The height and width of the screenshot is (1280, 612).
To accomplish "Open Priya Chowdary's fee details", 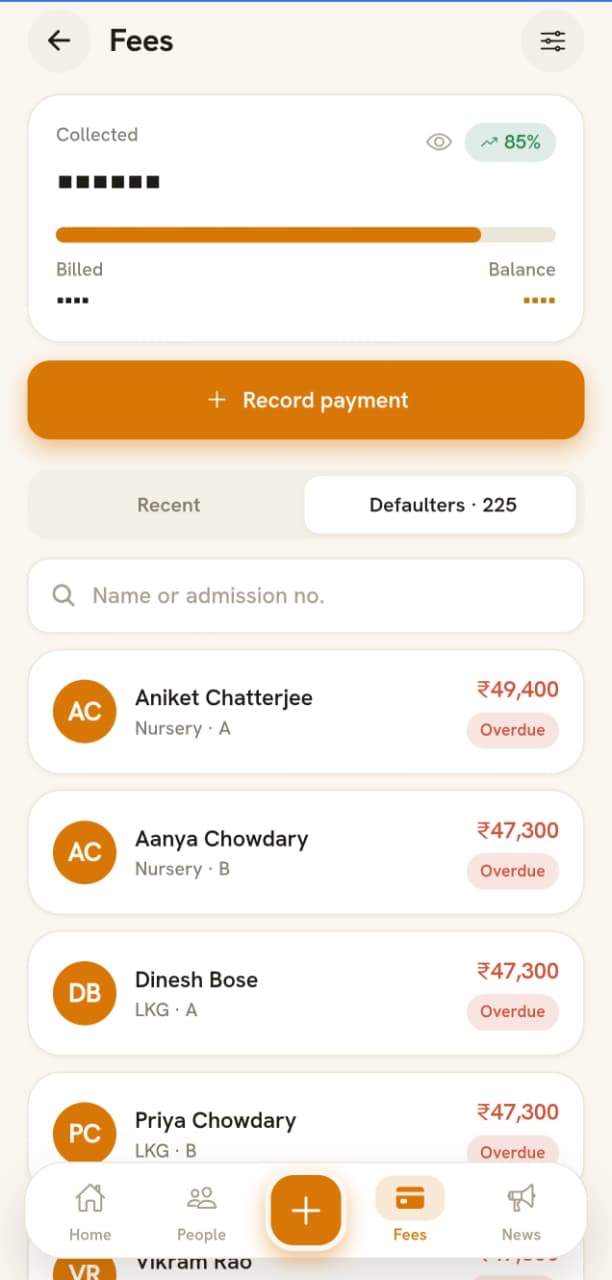I will pos(306,1120).
